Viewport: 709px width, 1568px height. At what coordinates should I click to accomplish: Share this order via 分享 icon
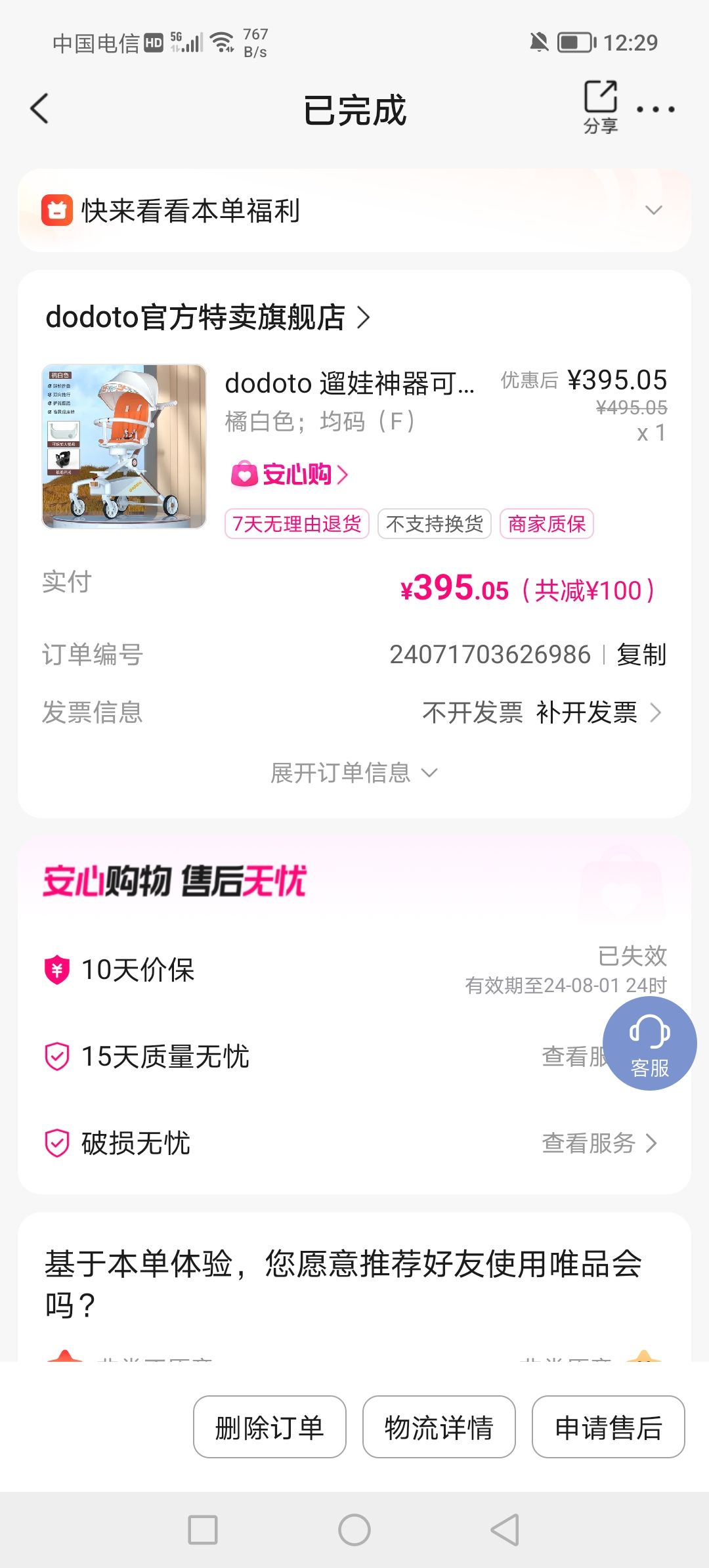tap(600, 106)
